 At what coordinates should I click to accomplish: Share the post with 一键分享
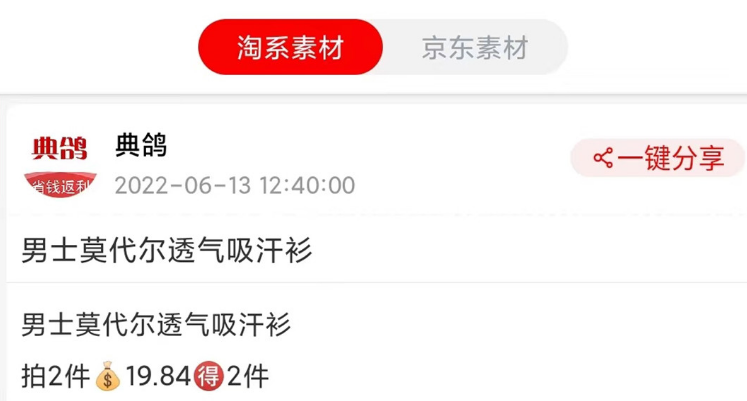tap(657, 158)
